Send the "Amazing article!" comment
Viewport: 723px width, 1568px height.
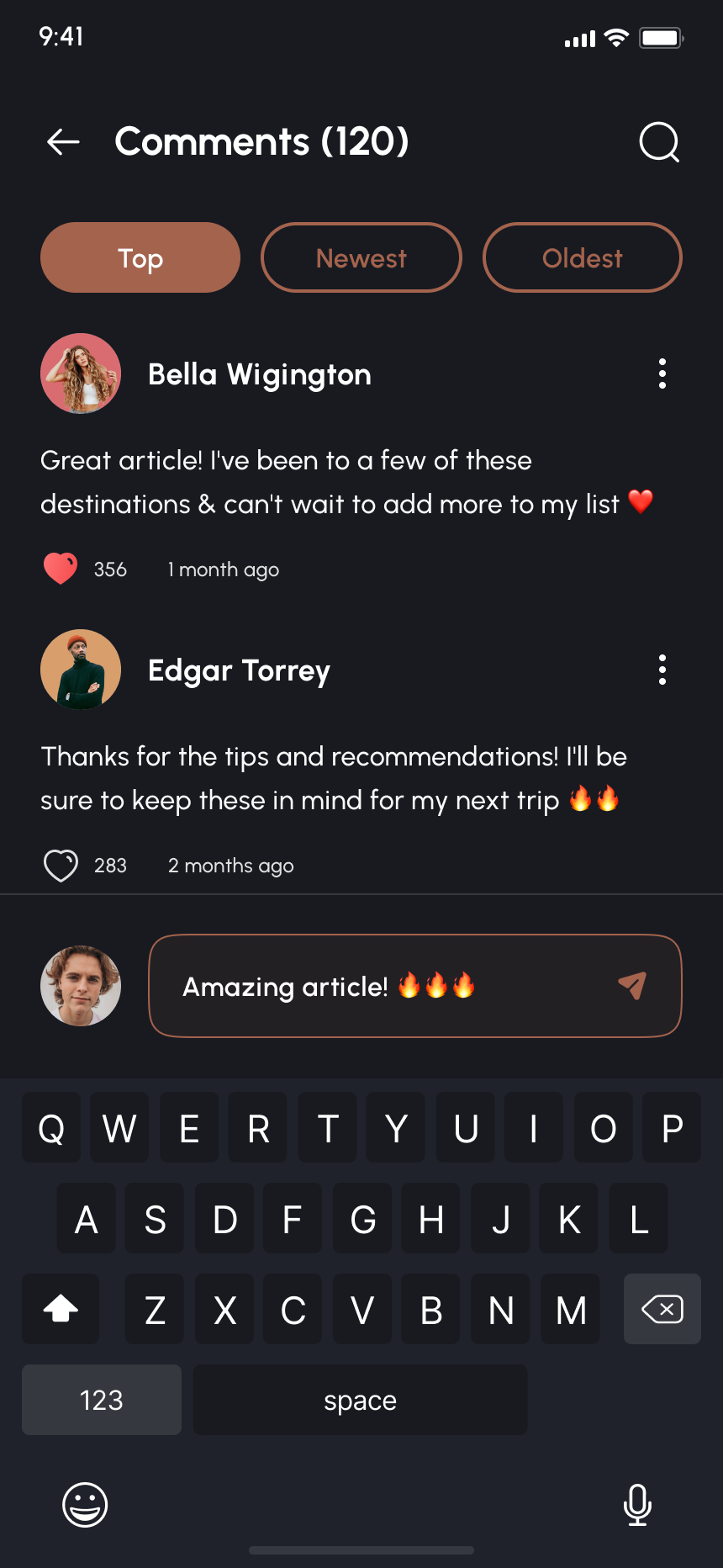[x=632, y=986]
